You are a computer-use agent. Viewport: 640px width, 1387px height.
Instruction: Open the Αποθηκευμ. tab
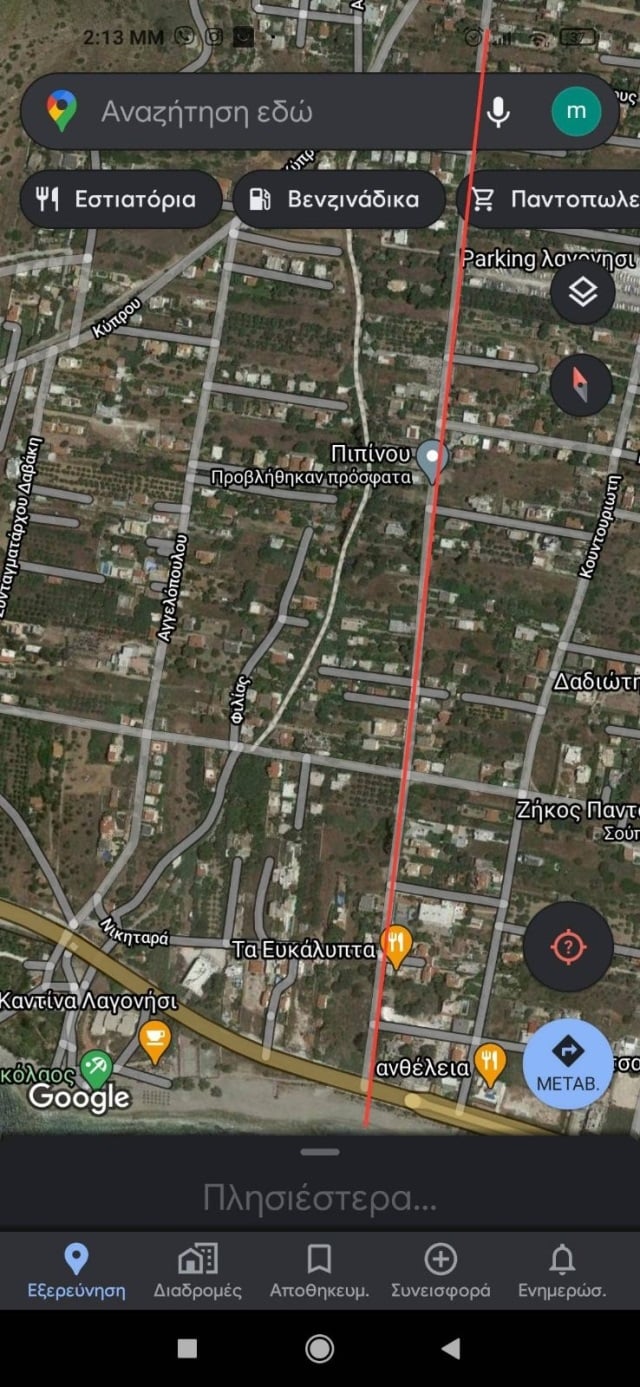point(319,1270)
